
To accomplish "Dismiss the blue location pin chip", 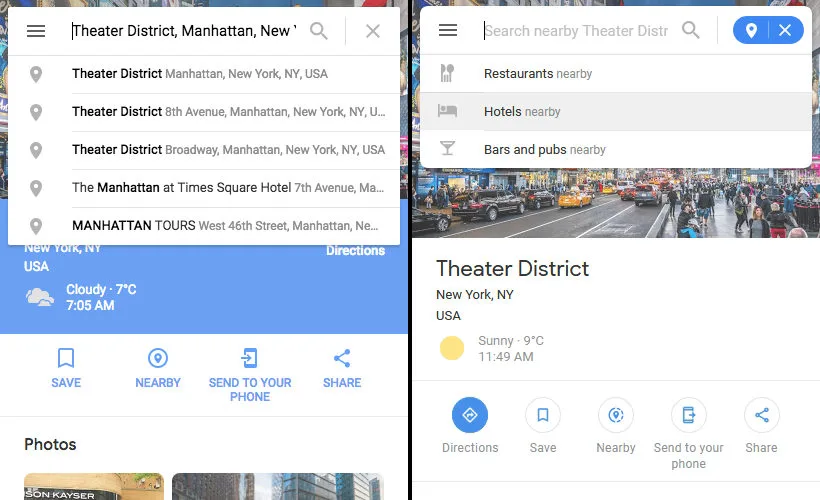I will (785, 31).
